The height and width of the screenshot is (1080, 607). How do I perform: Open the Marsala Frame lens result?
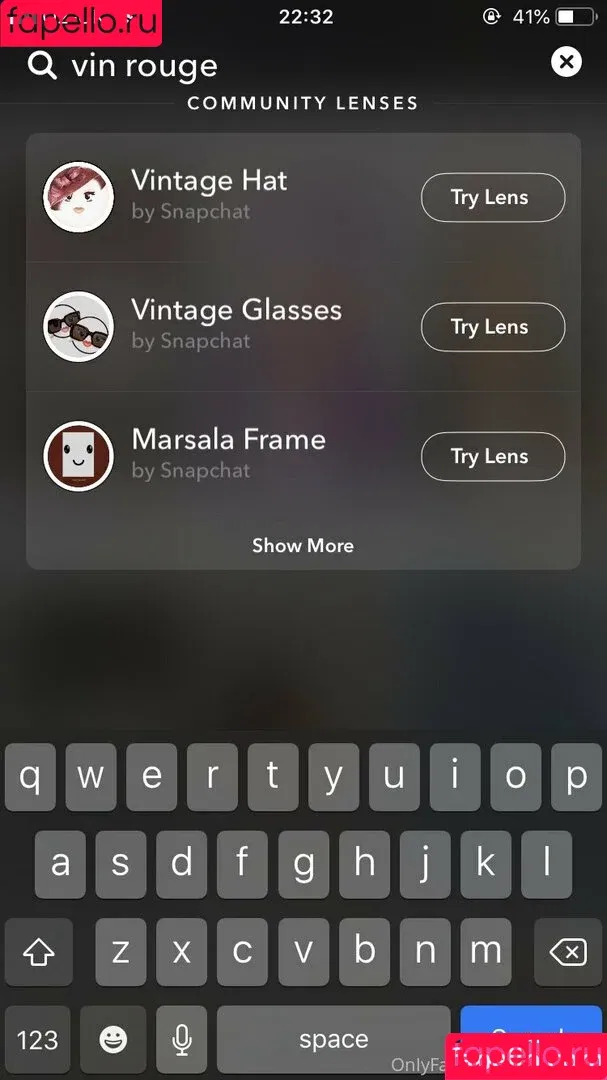228,453
